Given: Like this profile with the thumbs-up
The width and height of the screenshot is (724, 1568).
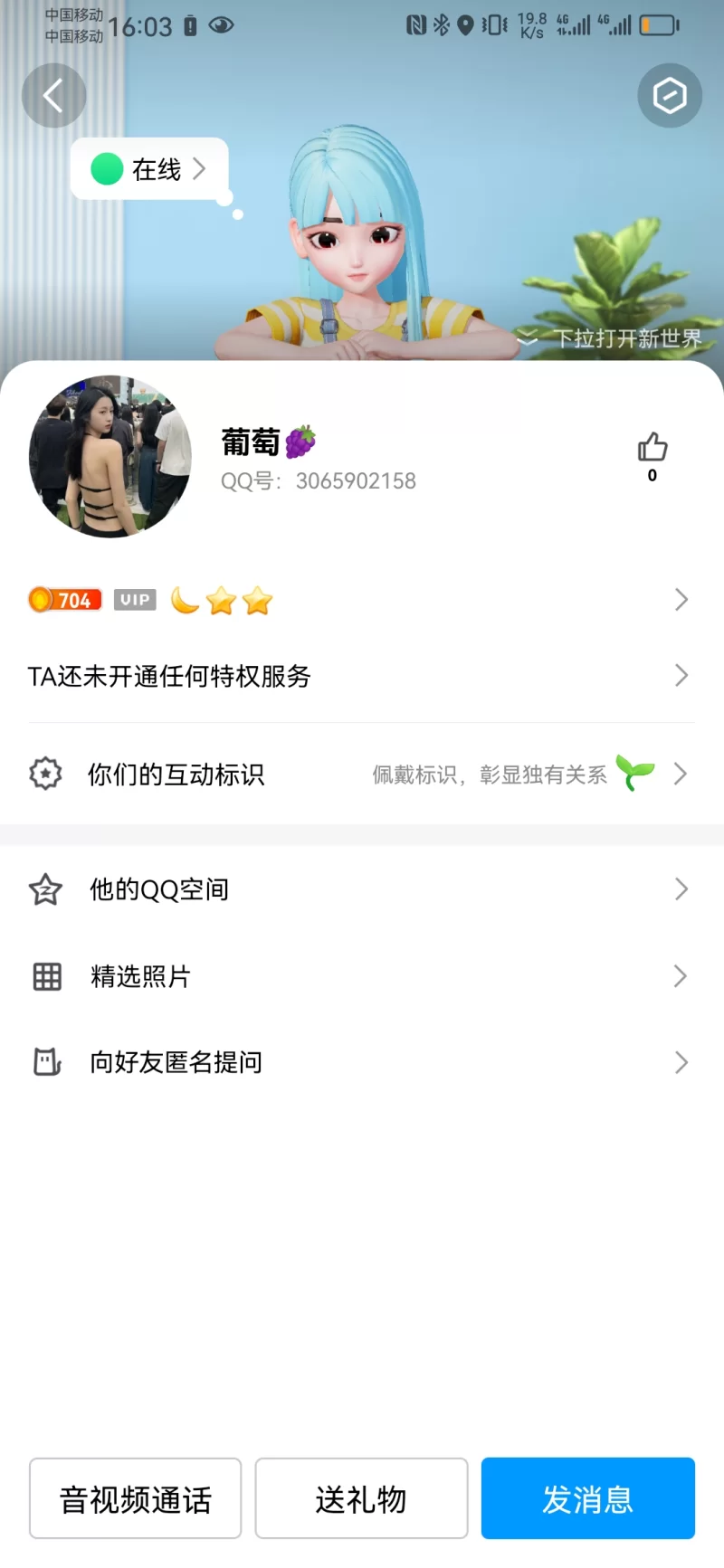Looking at the screenshot, I should (652, 447).
